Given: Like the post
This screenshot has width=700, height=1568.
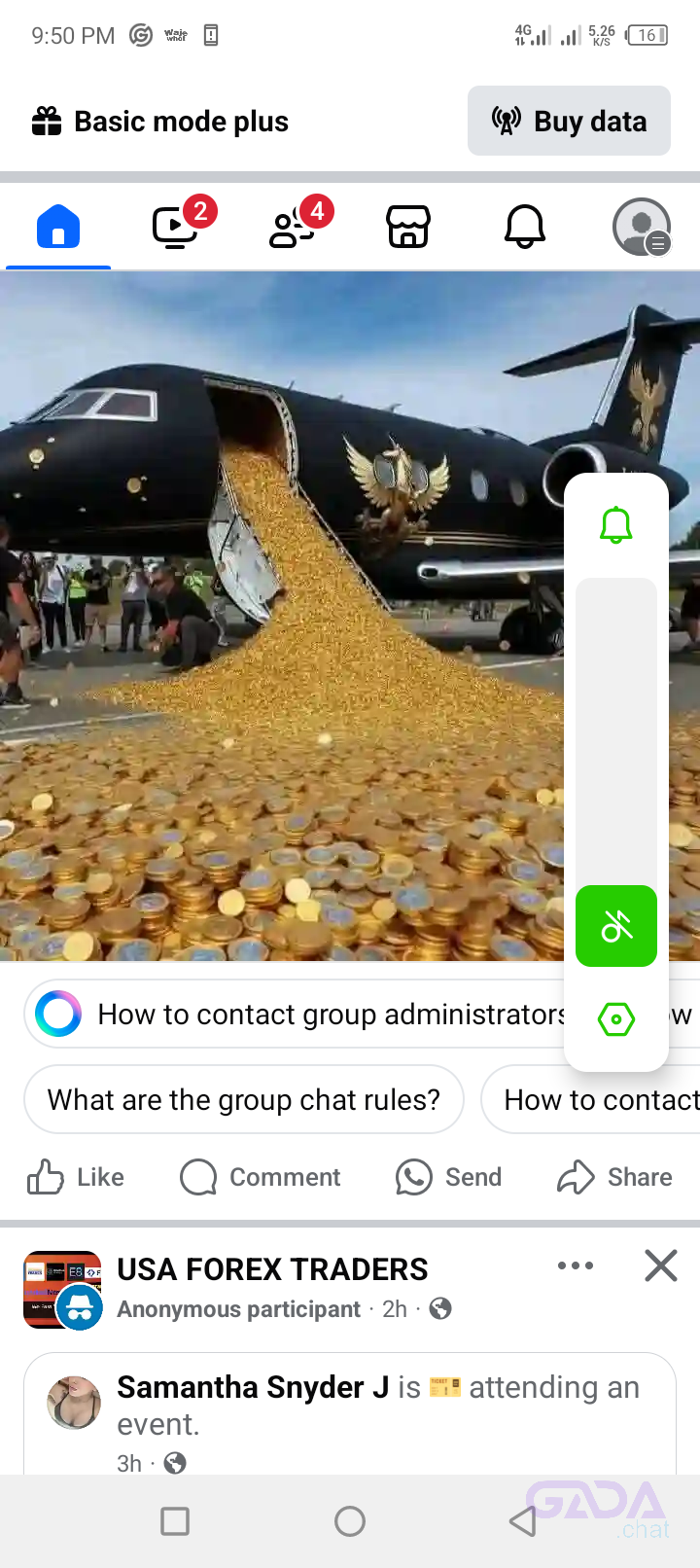Looking at the screenshot, I should coord(76,1177).
